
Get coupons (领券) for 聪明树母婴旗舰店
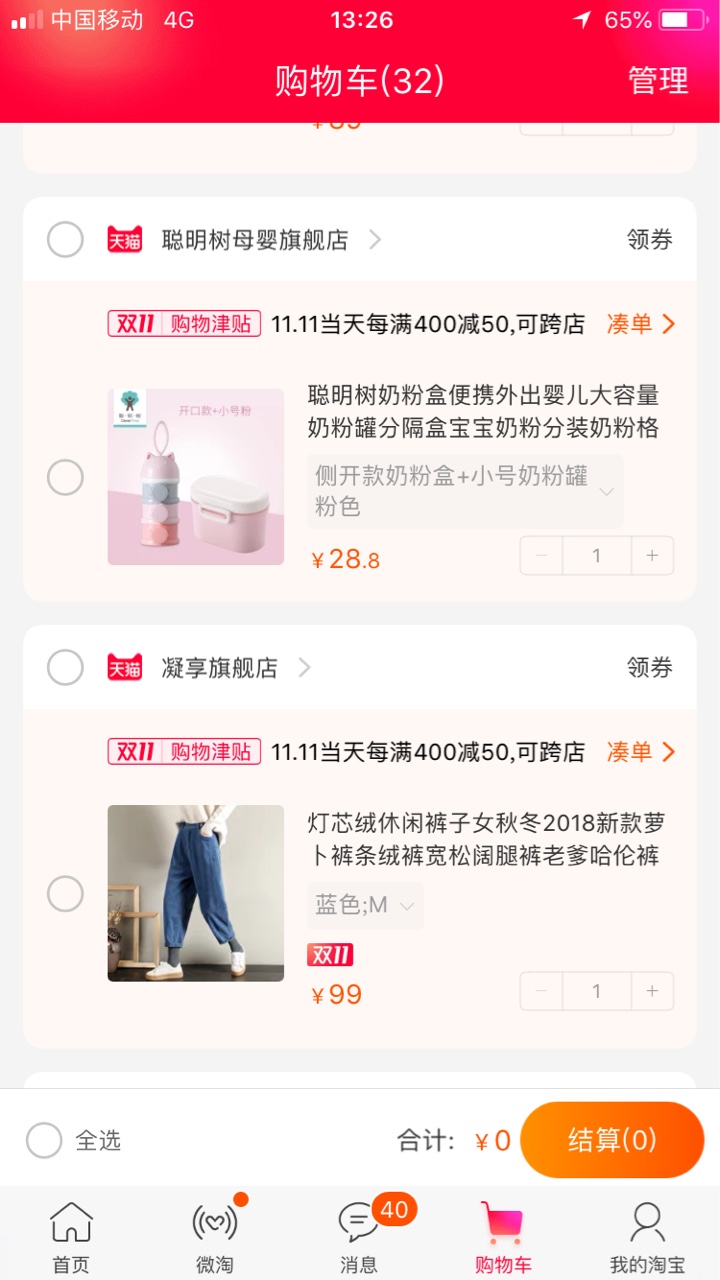[649, 240]
